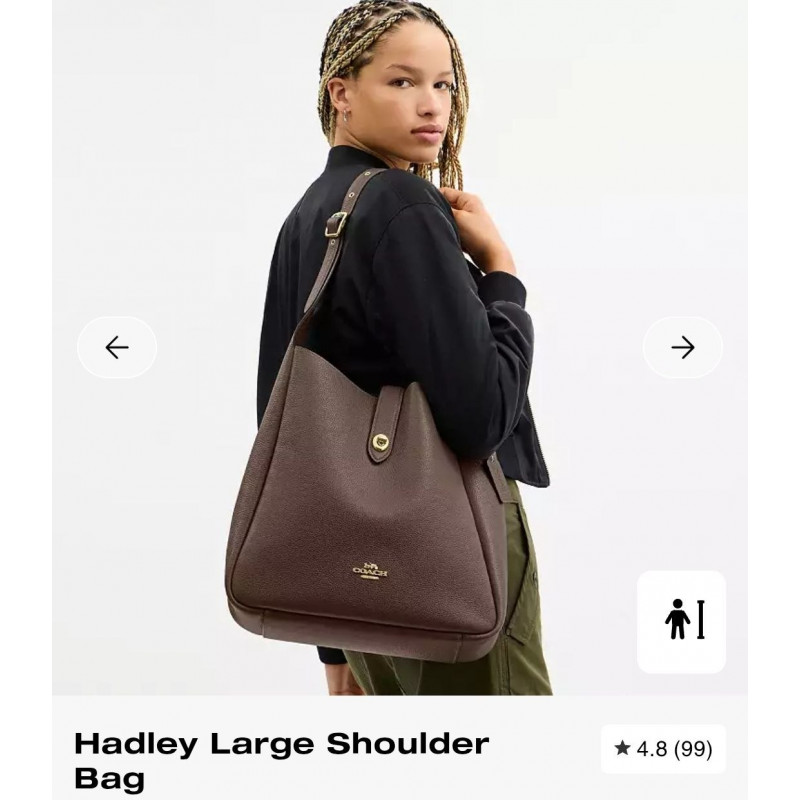Open the model size view icon
Viewport: 800px width, 800px height.
click(x=682, y=621)
